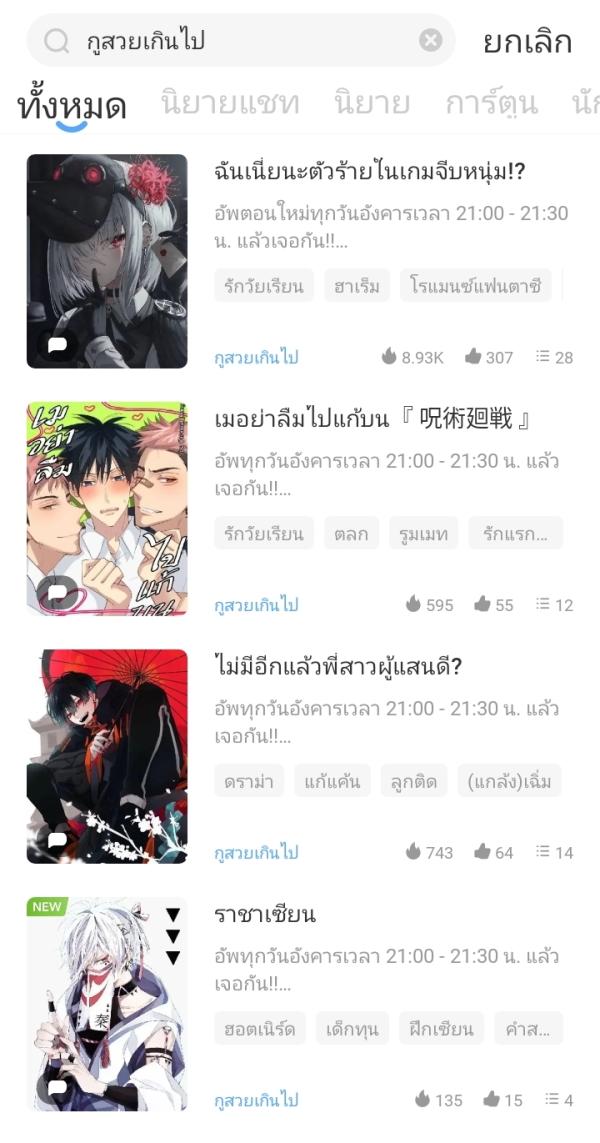Open the story ราชาเซียน
The image size is (600, 1143).
pyautogui.click(x=265, y=914)
